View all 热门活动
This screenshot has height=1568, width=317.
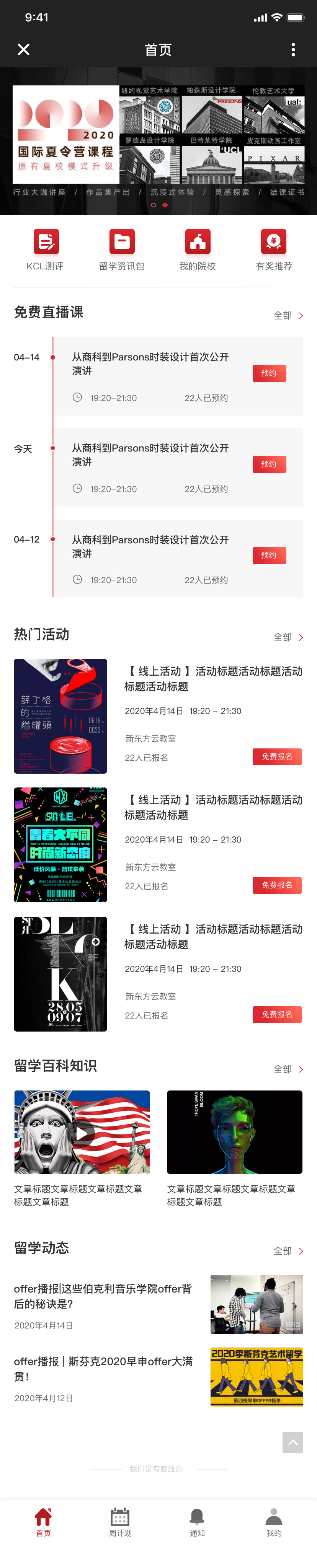[288, 637]
